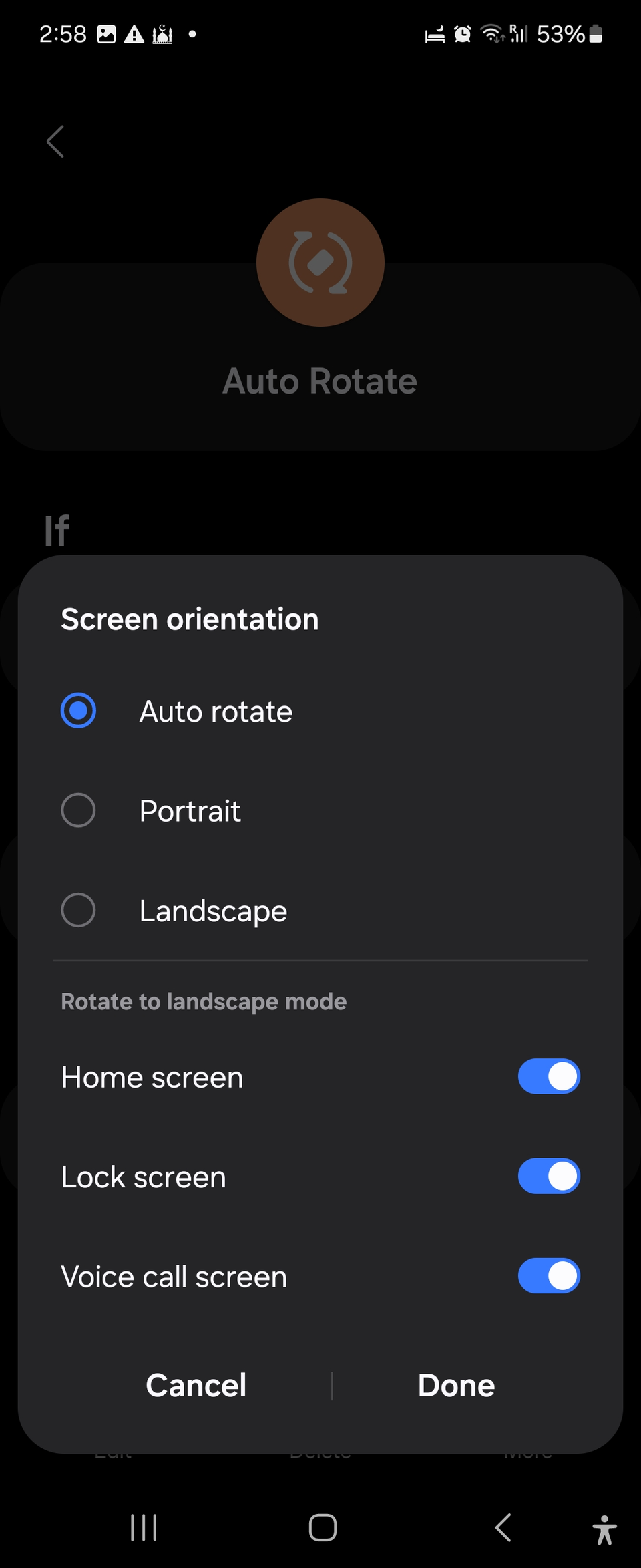641x1568 pixels.
Task: Select the Auto rotate option
Action: click(78, 711)
